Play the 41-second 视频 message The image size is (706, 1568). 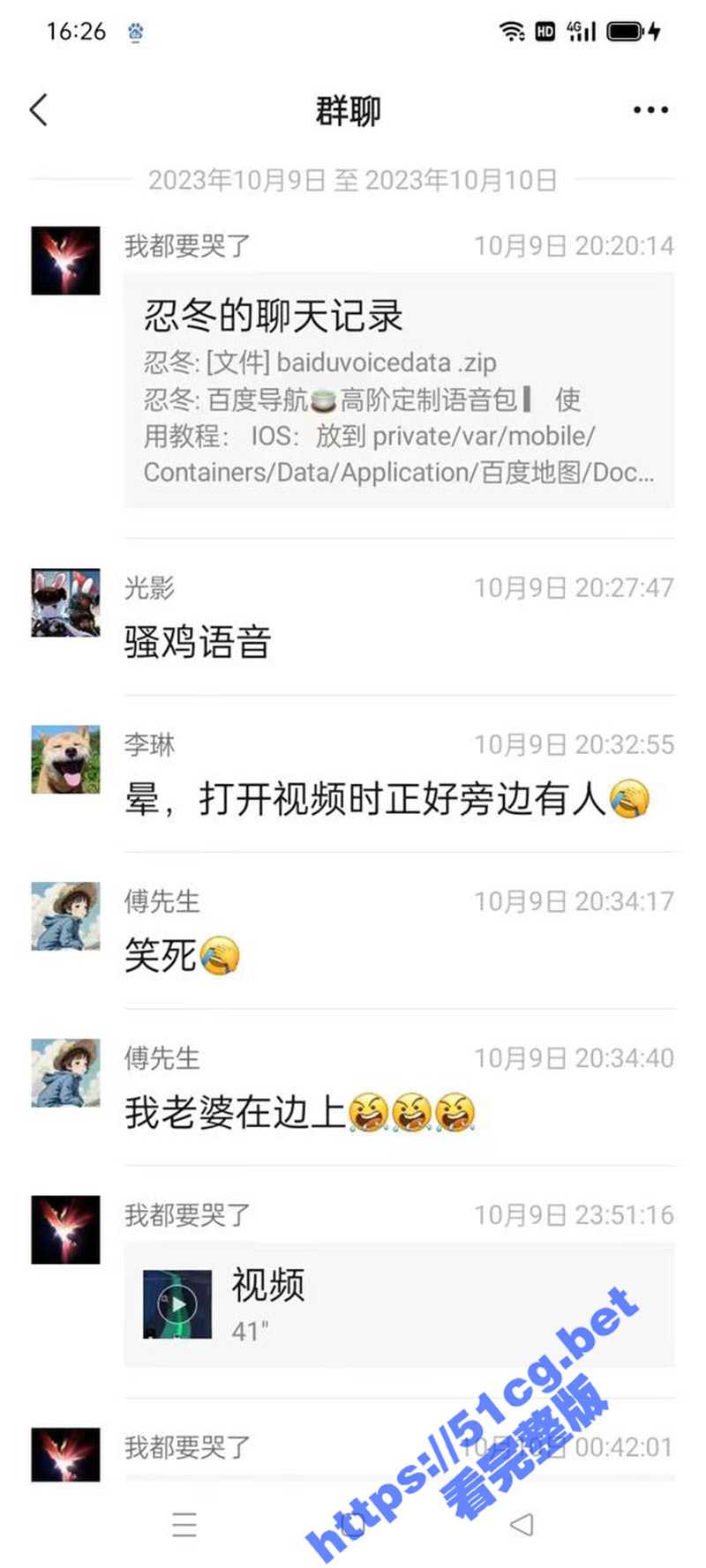point(177,1303)
